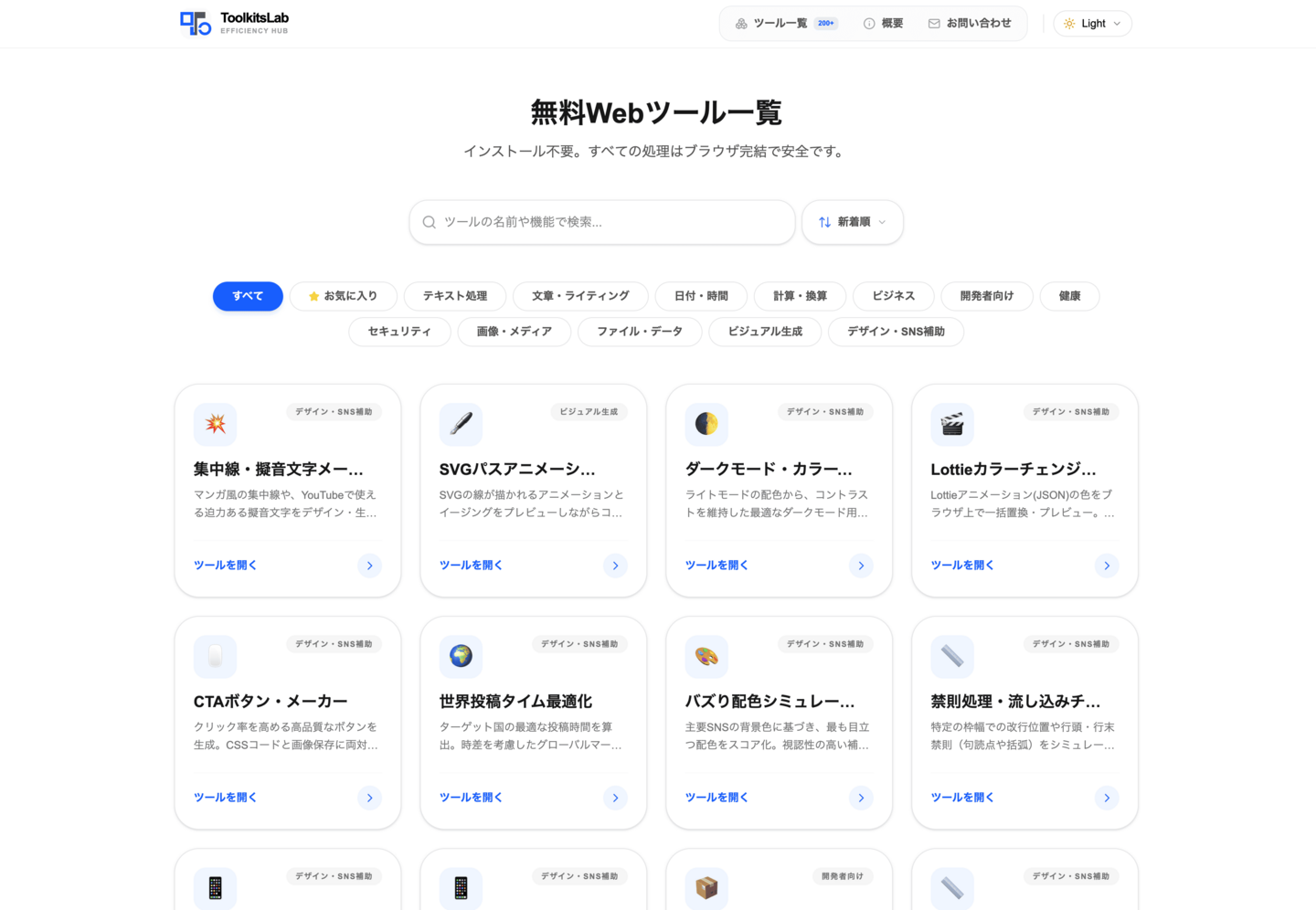Open the 概要 page
This screenshot has height=910, width=1316.
click(x=883, y=24)
